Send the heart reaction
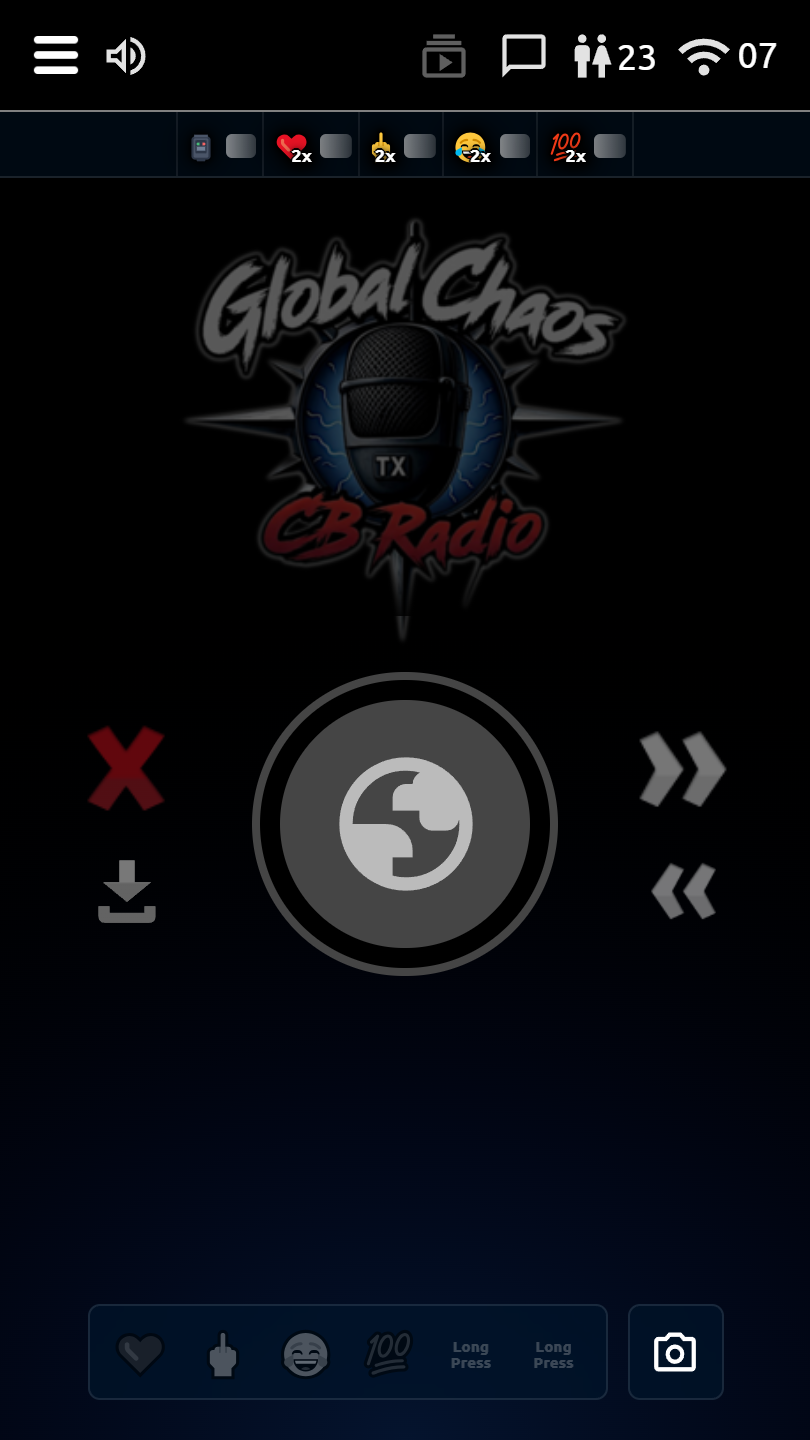 140,1354
